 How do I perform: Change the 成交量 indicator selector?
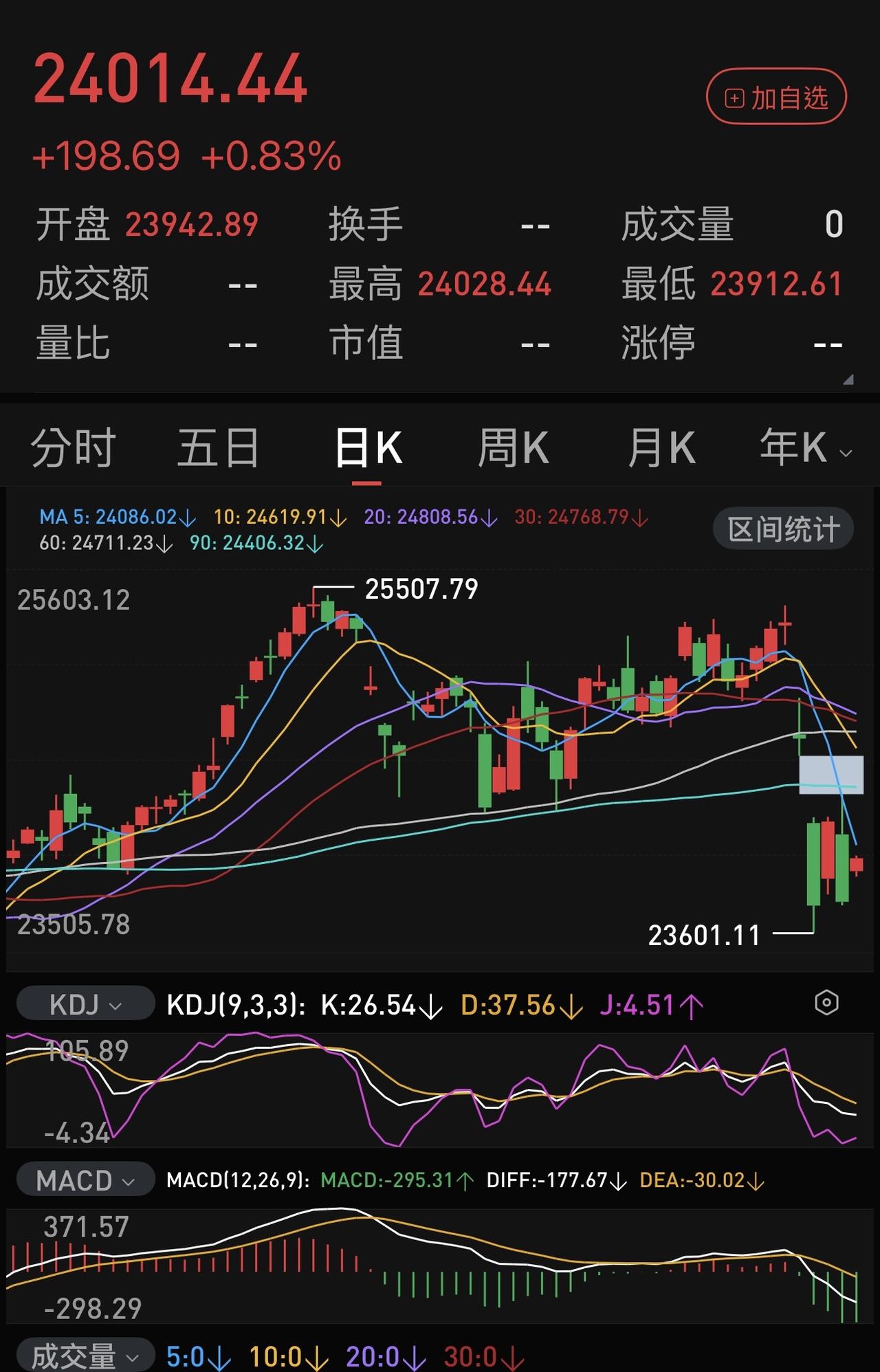85,1356
